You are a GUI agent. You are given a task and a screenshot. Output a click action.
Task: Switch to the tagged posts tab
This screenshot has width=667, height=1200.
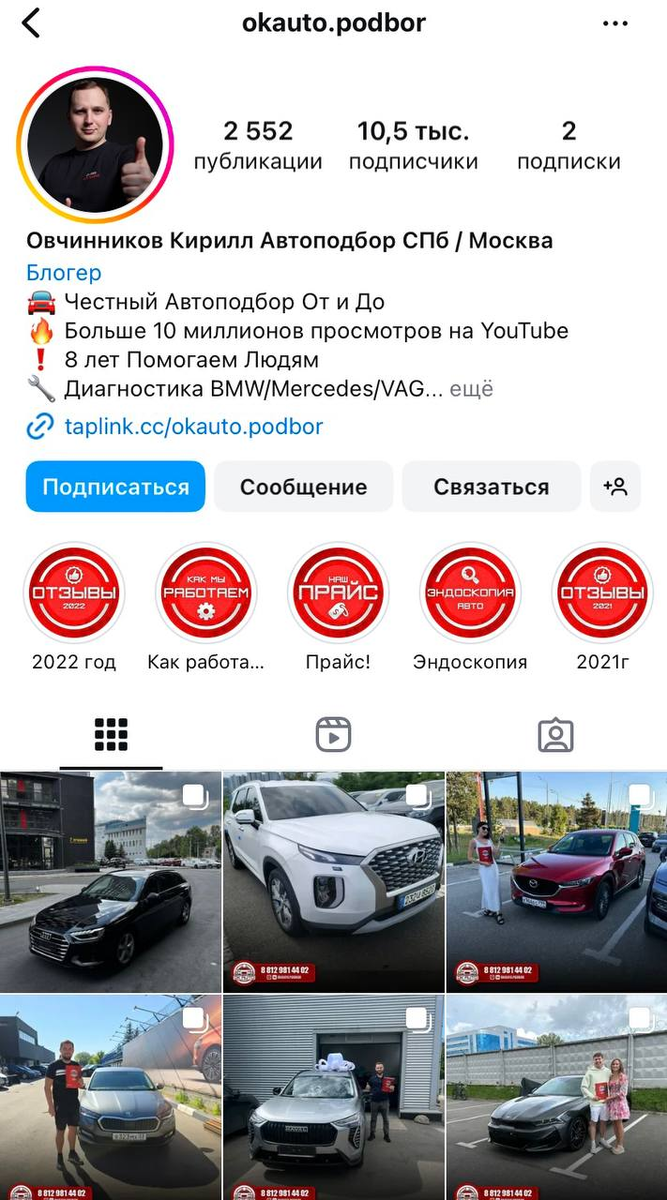coord(555,735)
